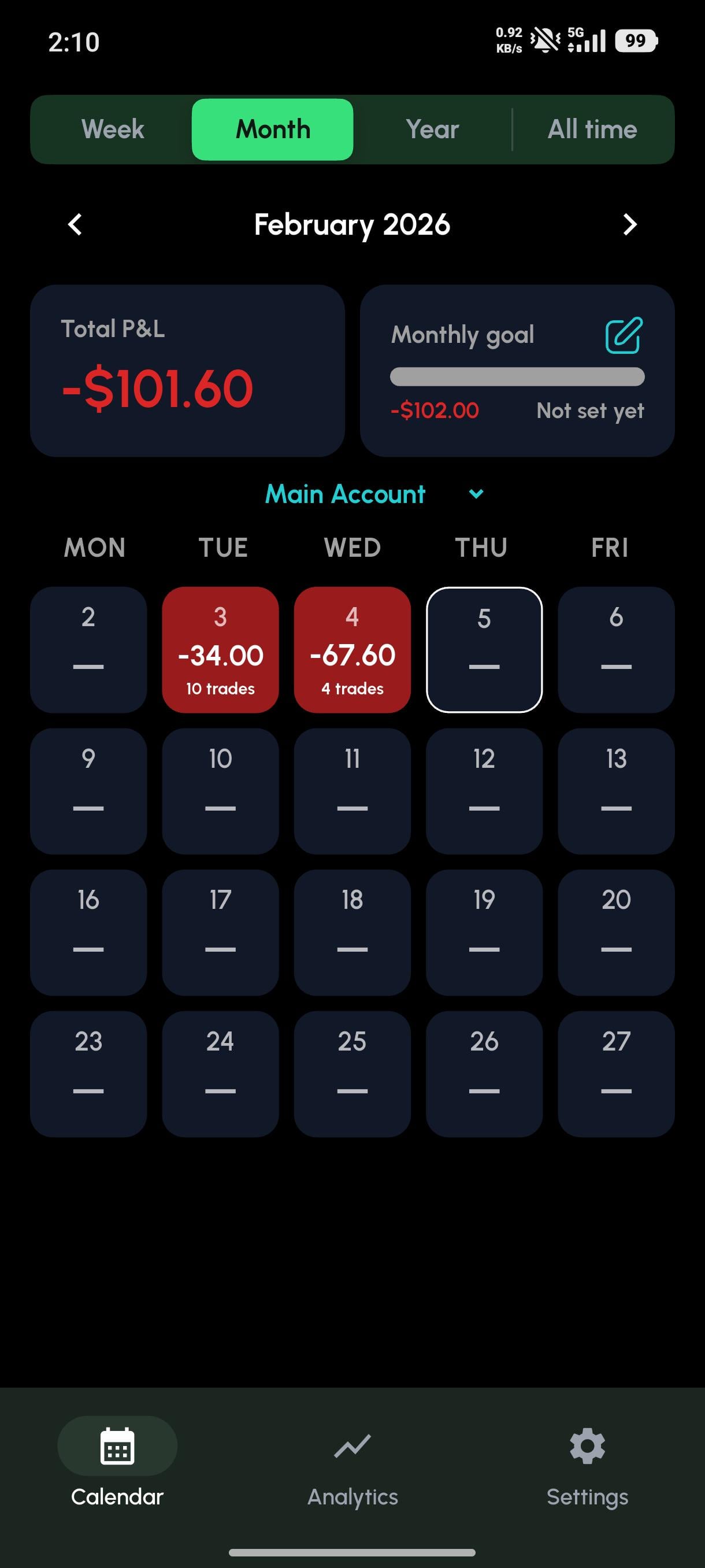Switch to the Week view

(113, 130)
